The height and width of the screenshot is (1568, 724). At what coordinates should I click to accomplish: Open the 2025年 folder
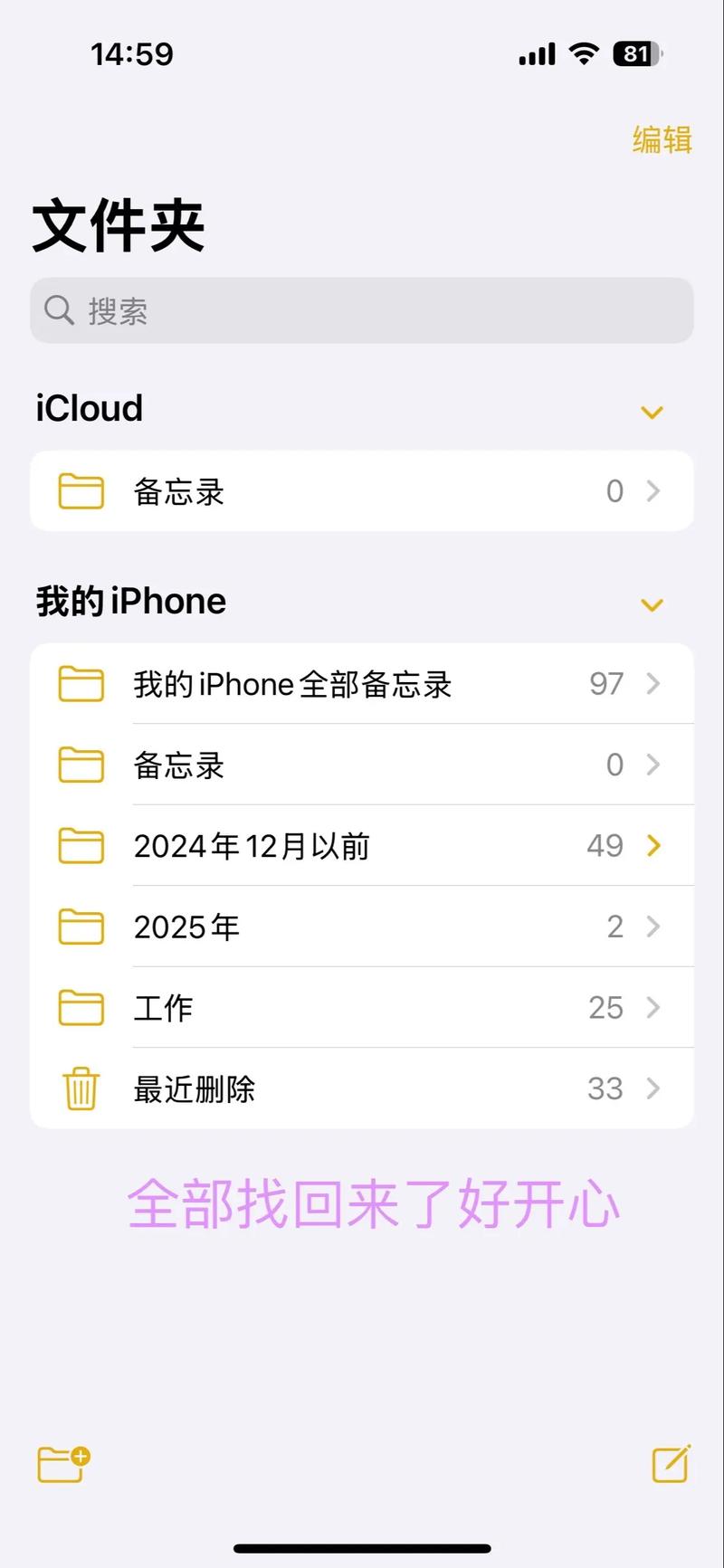pyautogui.click(x=362, y=927)
